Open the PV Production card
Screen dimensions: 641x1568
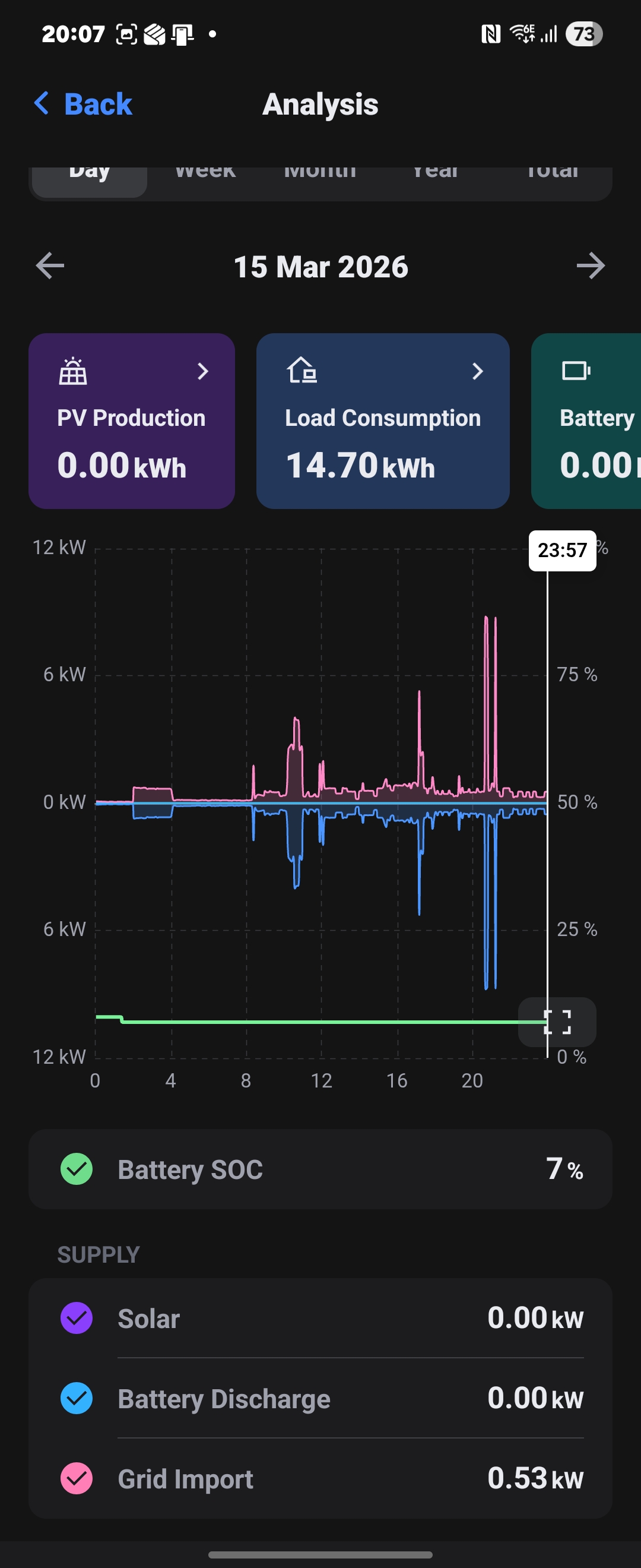[131, 421]
